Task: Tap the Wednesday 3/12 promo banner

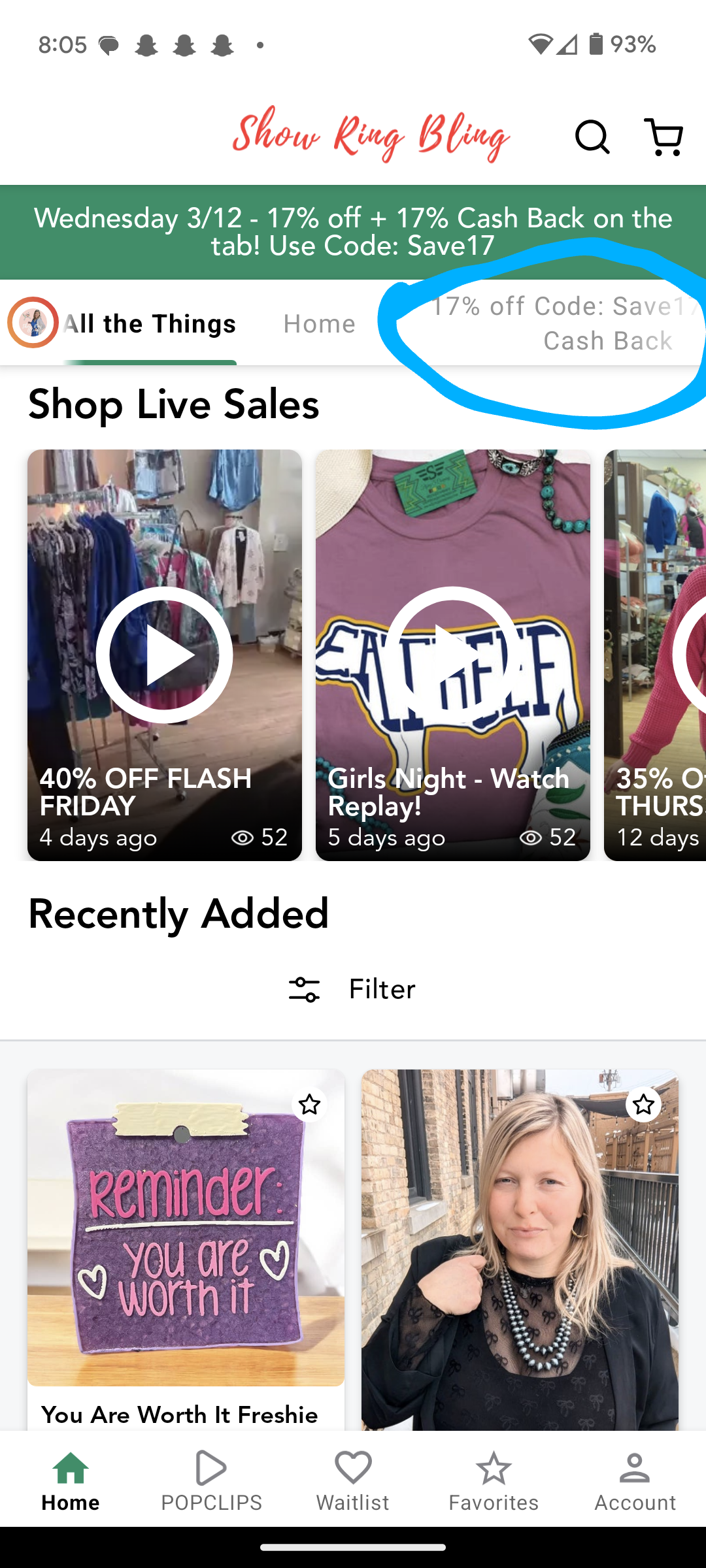Action: pos(353,232)
